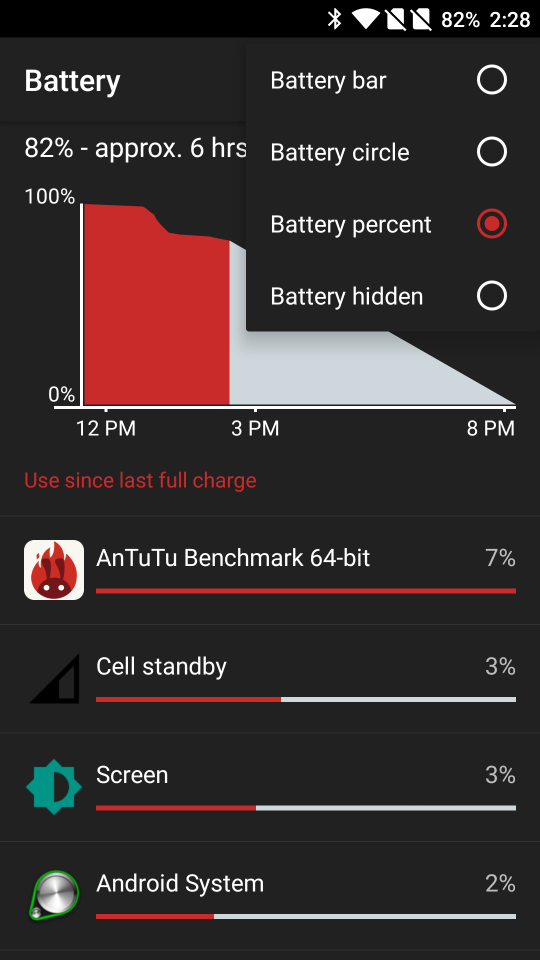Open Screen battery usage details
540x960 pixels.
coord(270,787)
